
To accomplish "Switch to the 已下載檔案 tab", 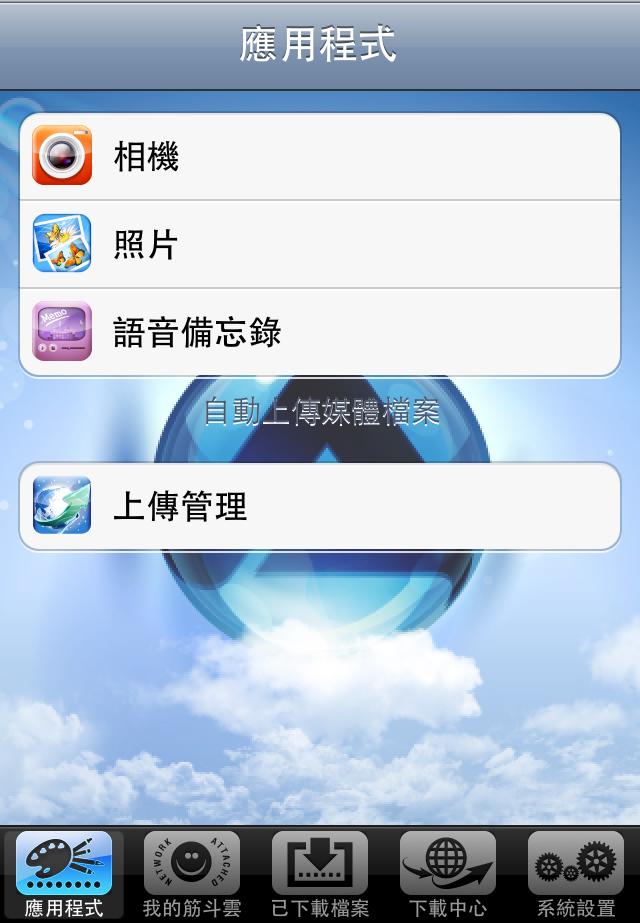I will click(320, 874).
